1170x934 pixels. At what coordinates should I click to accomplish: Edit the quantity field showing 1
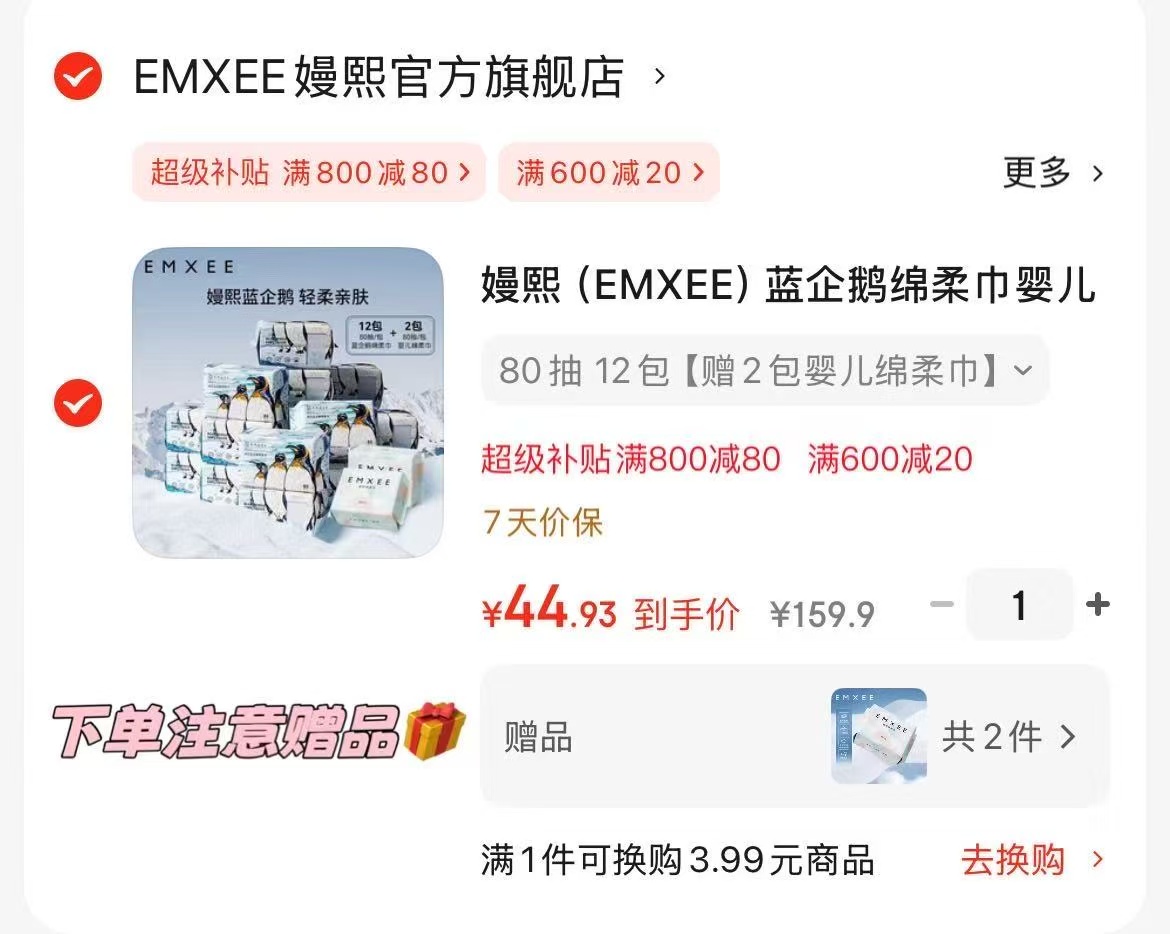(1019, 605)
